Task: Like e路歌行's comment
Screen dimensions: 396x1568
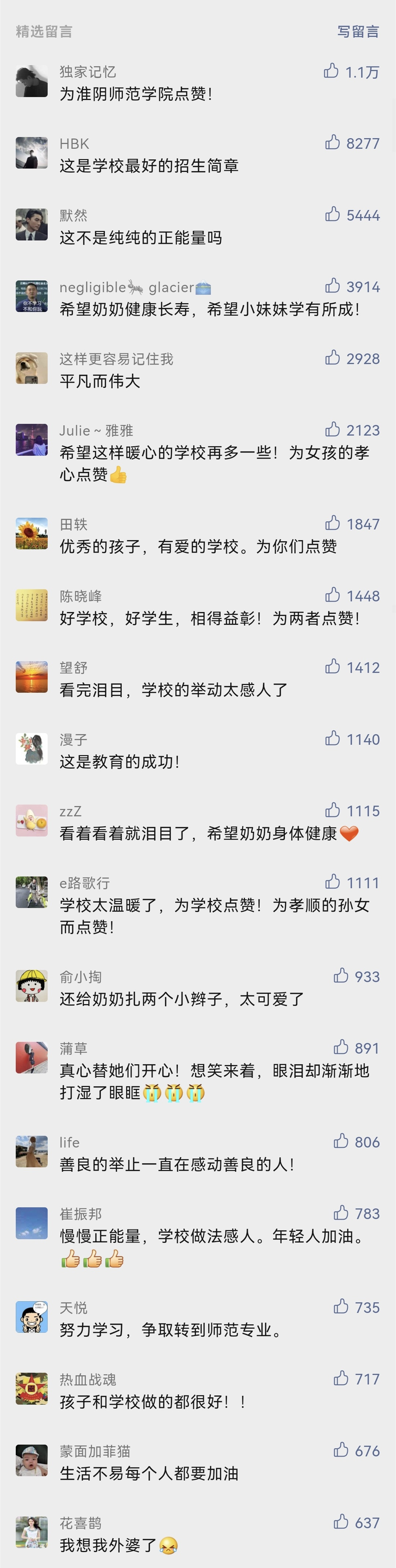Action: click(332, 882)
